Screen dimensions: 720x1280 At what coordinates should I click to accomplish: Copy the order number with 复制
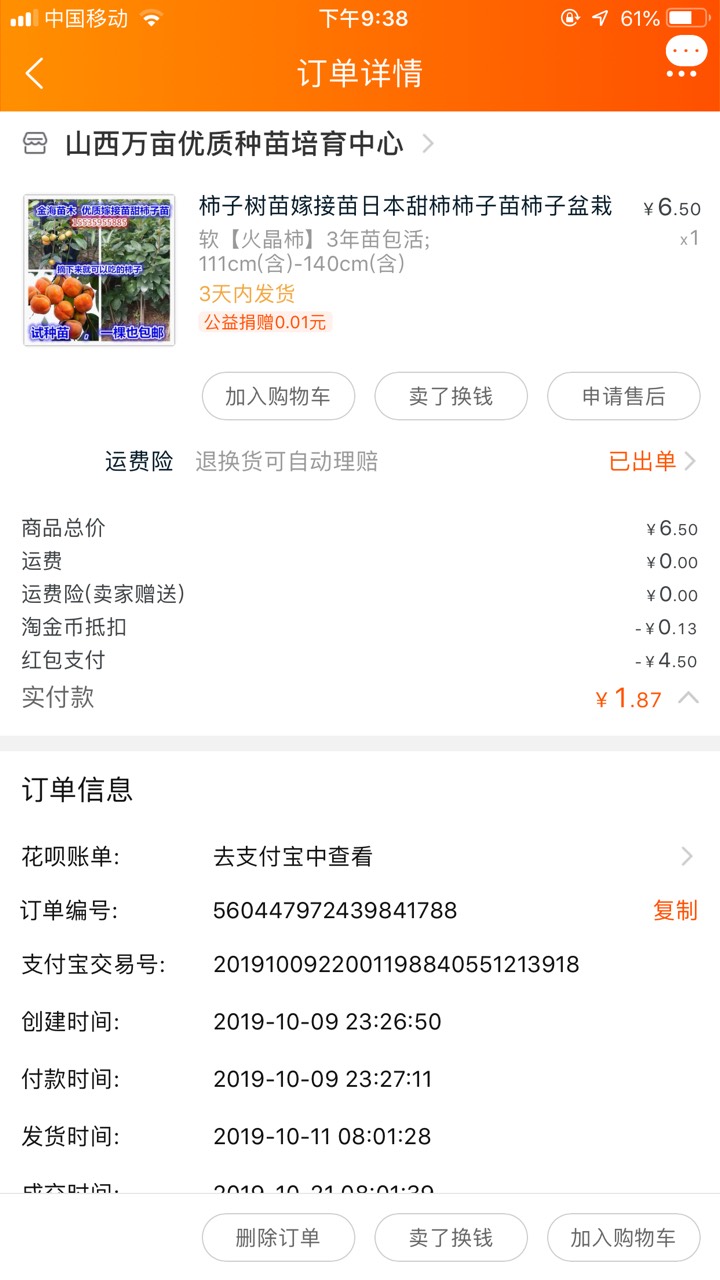[x=675, y=910]
